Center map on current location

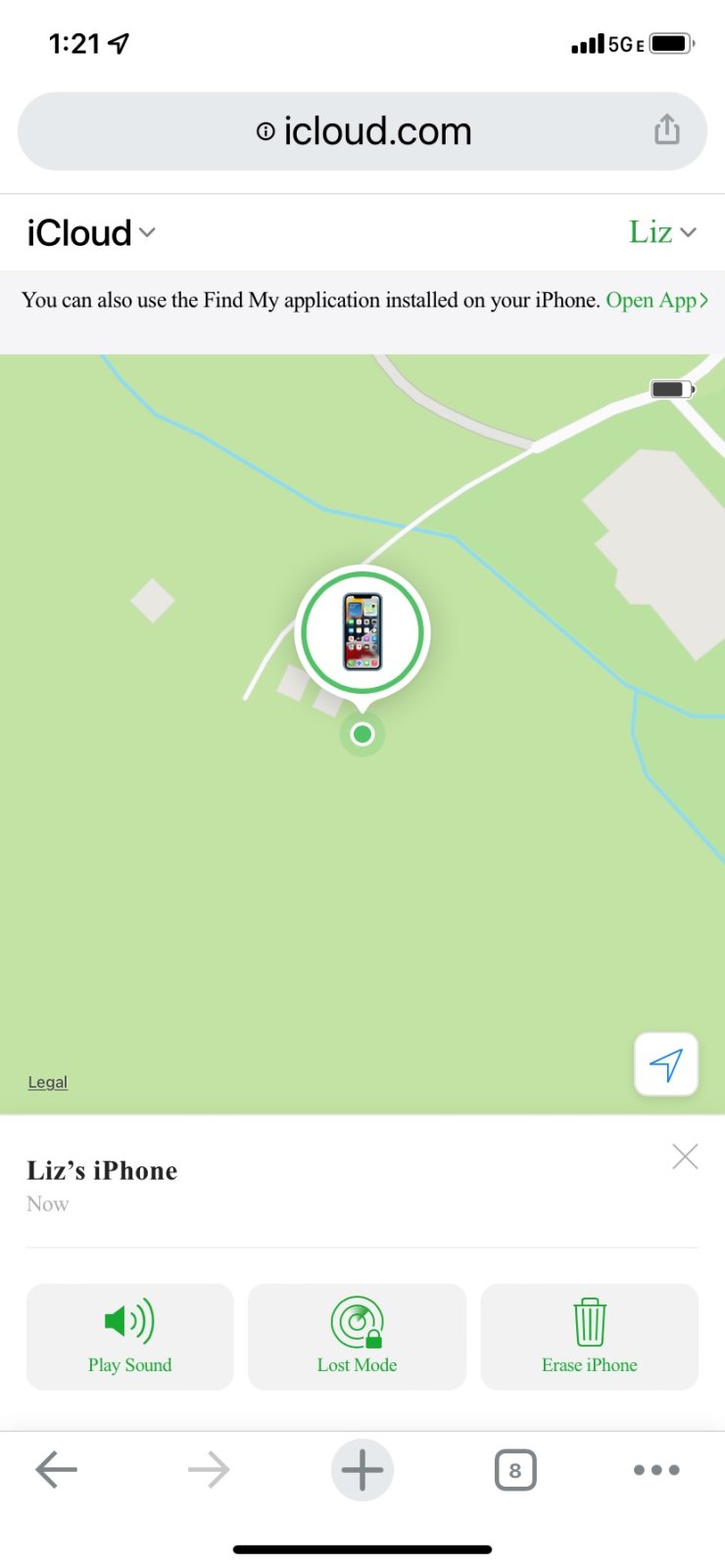(x=666, y=1064)
